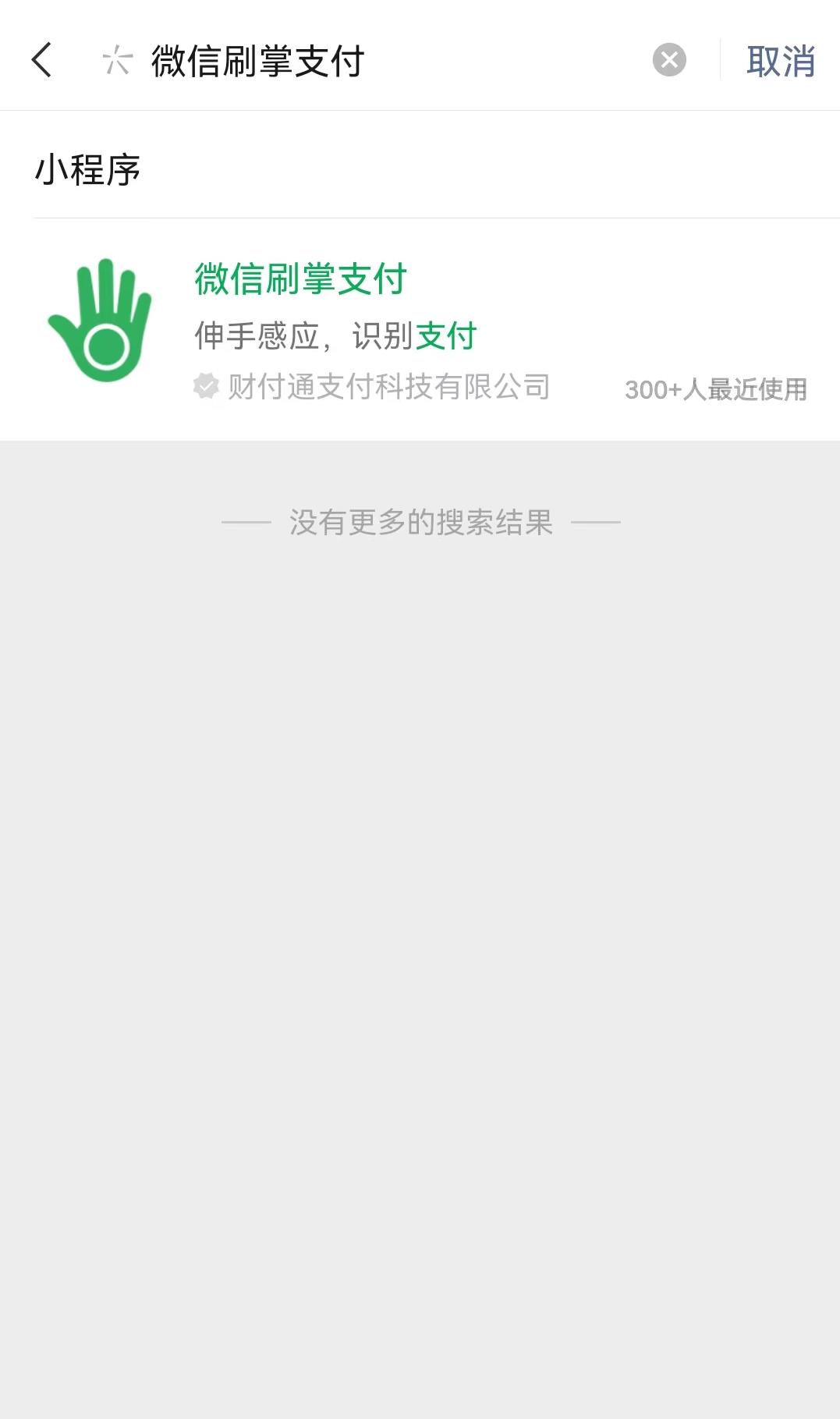Go back using the top-left arrow

[42, 60]
